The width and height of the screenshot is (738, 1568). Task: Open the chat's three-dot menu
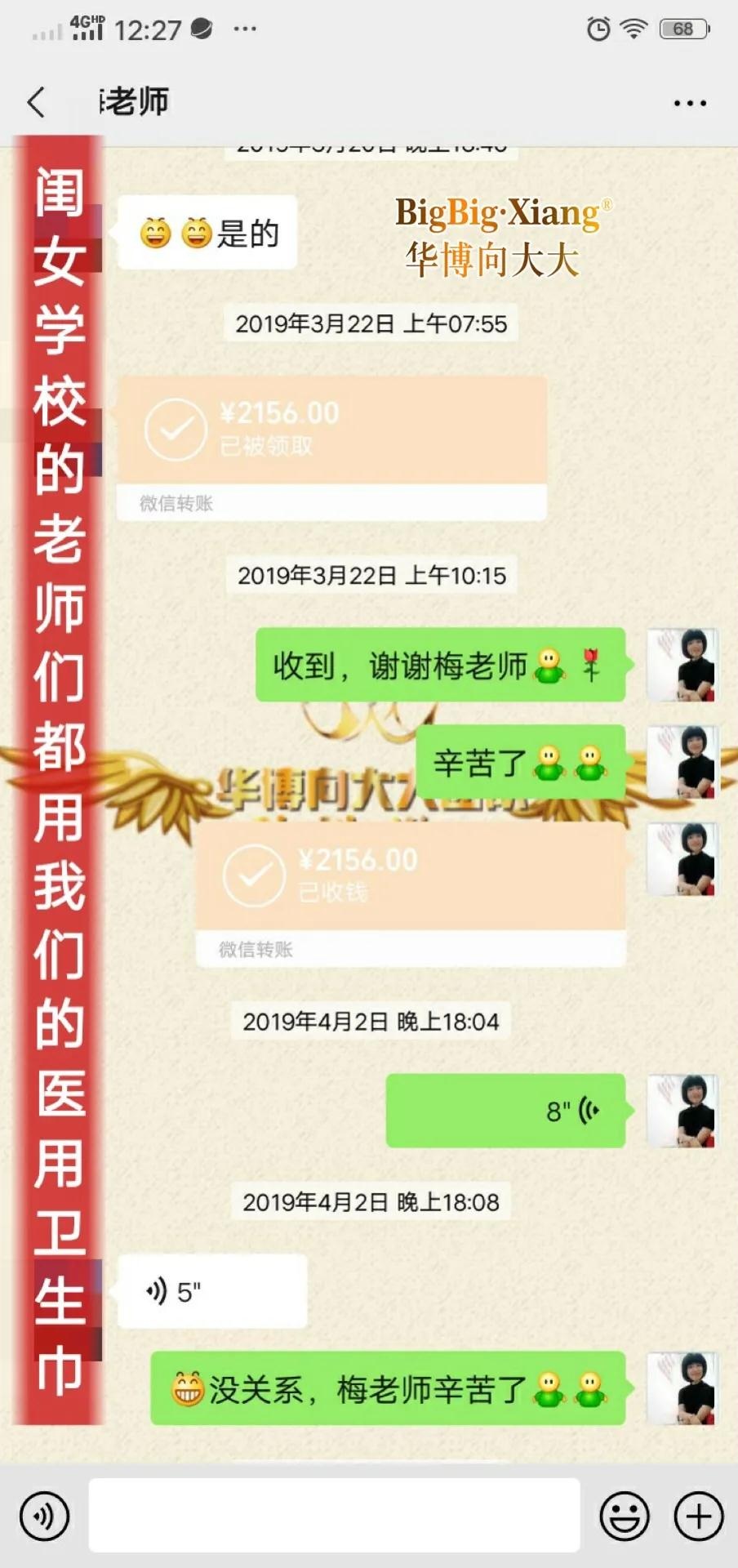point(690,104)
